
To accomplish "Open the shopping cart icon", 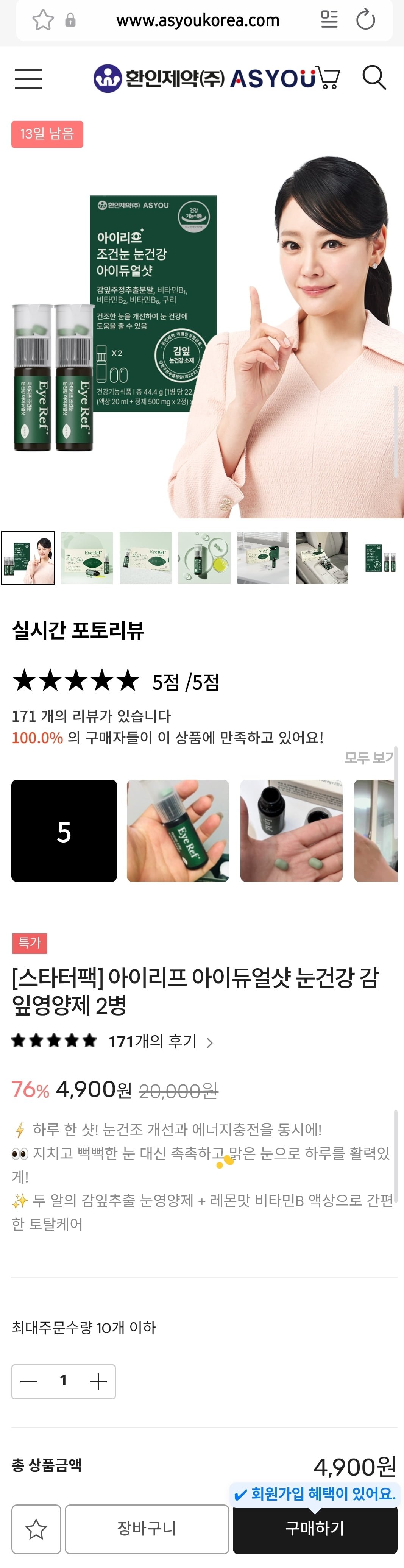I will click(x=329, y=78).
